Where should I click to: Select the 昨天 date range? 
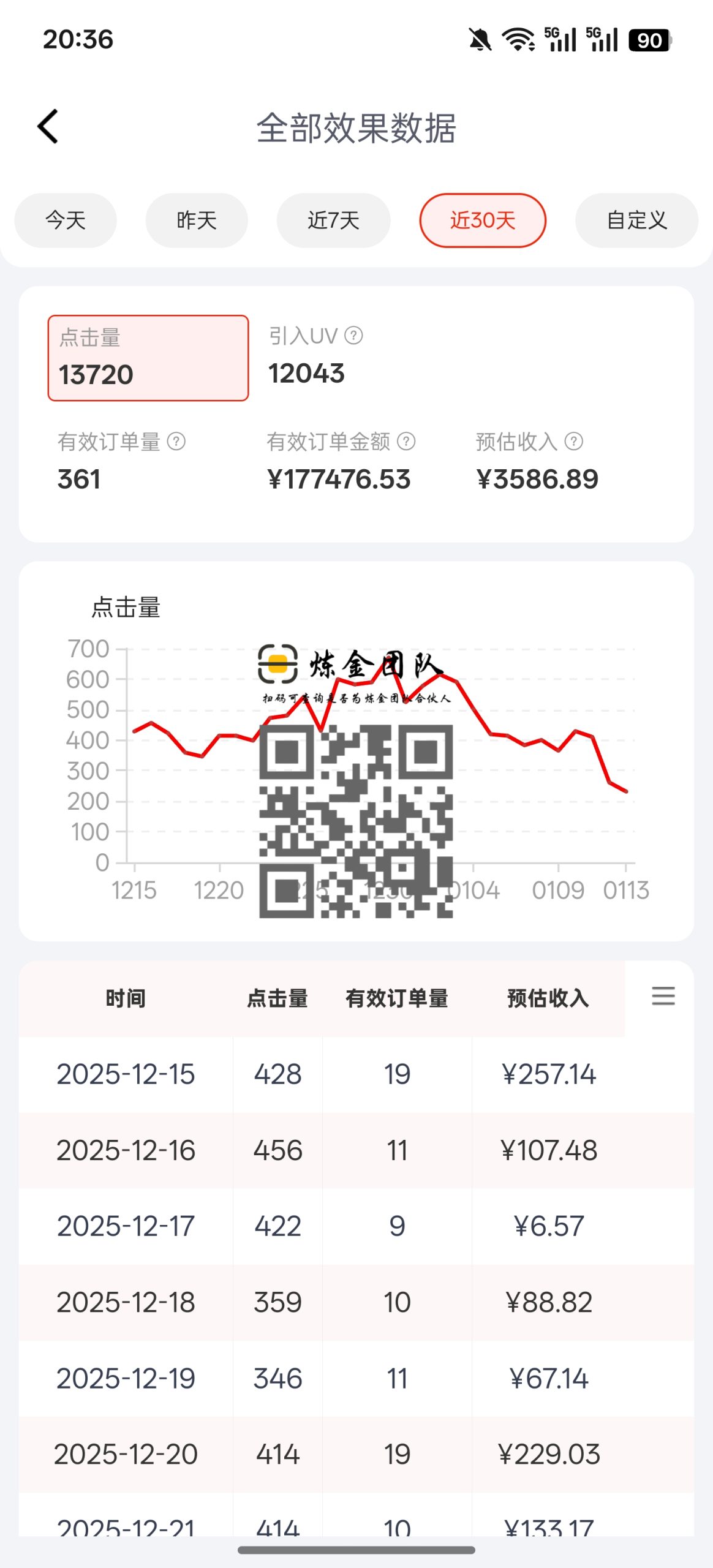[x=197, y=221]
